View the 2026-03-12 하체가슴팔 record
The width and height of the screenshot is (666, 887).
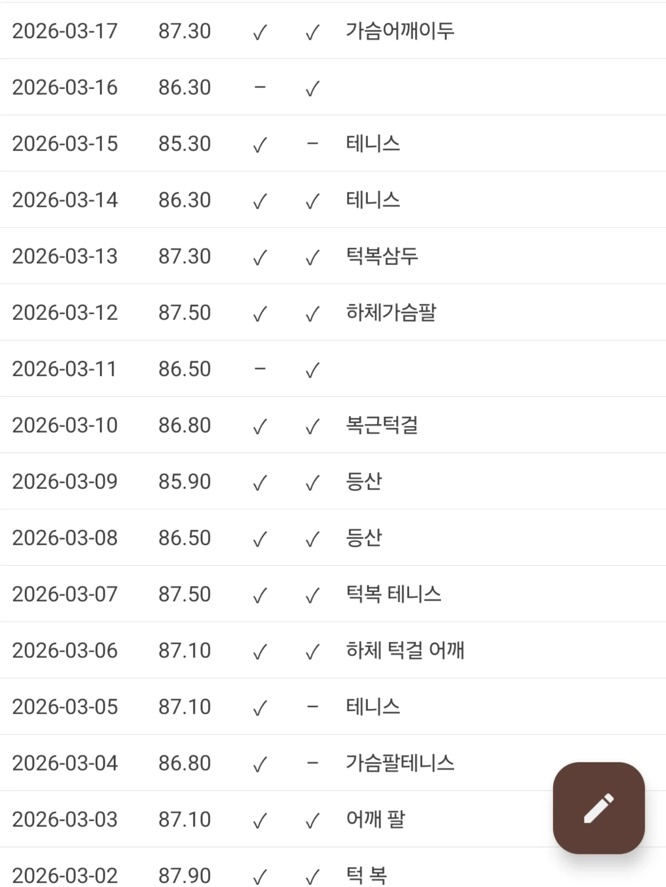pos(333,313)
